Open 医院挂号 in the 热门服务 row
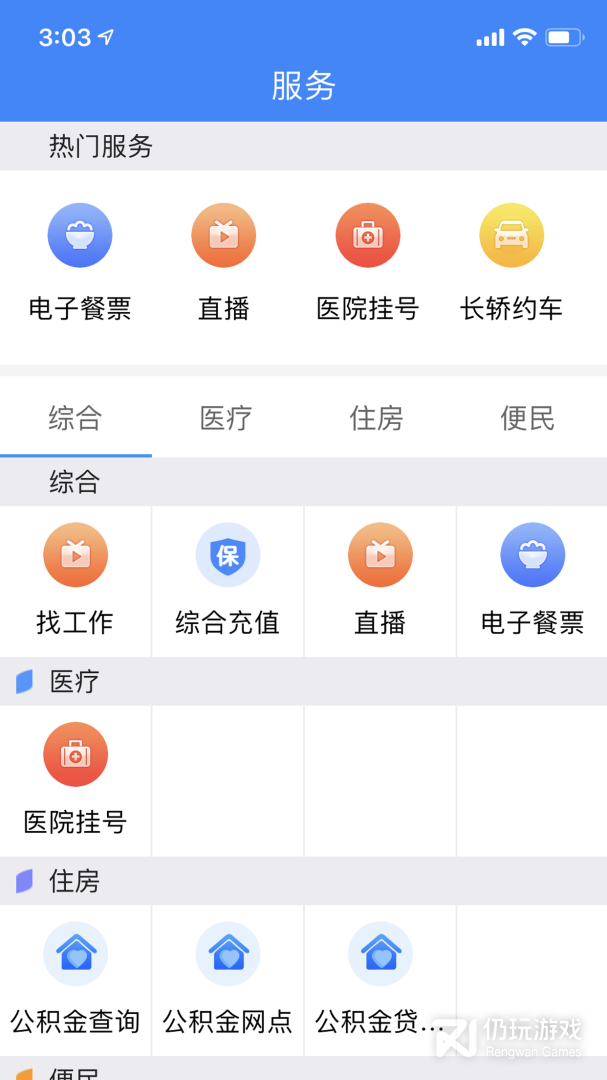Image resolution: width=607 pixels, height=1080 pixels. point(368,262)
